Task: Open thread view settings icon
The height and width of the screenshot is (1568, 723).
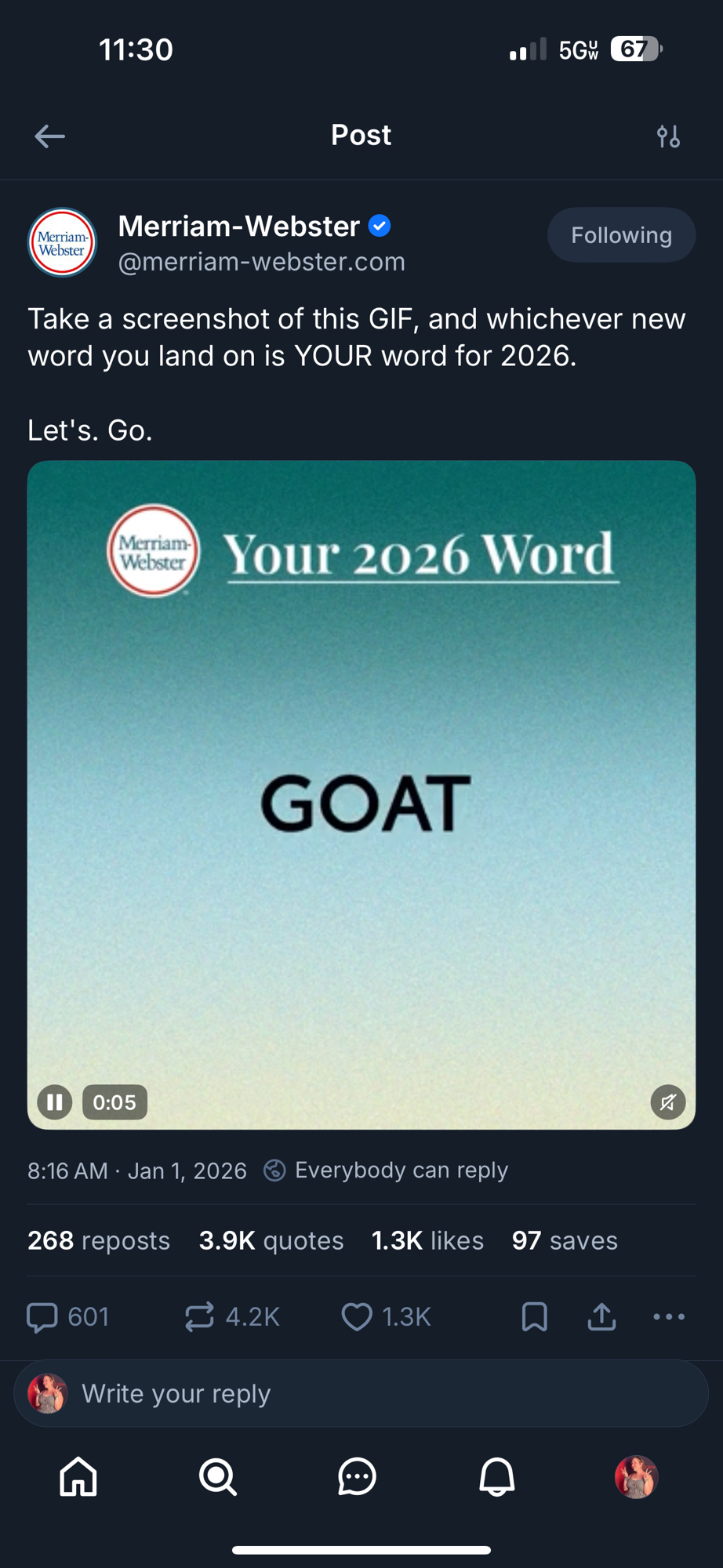Action: [668, 136]
